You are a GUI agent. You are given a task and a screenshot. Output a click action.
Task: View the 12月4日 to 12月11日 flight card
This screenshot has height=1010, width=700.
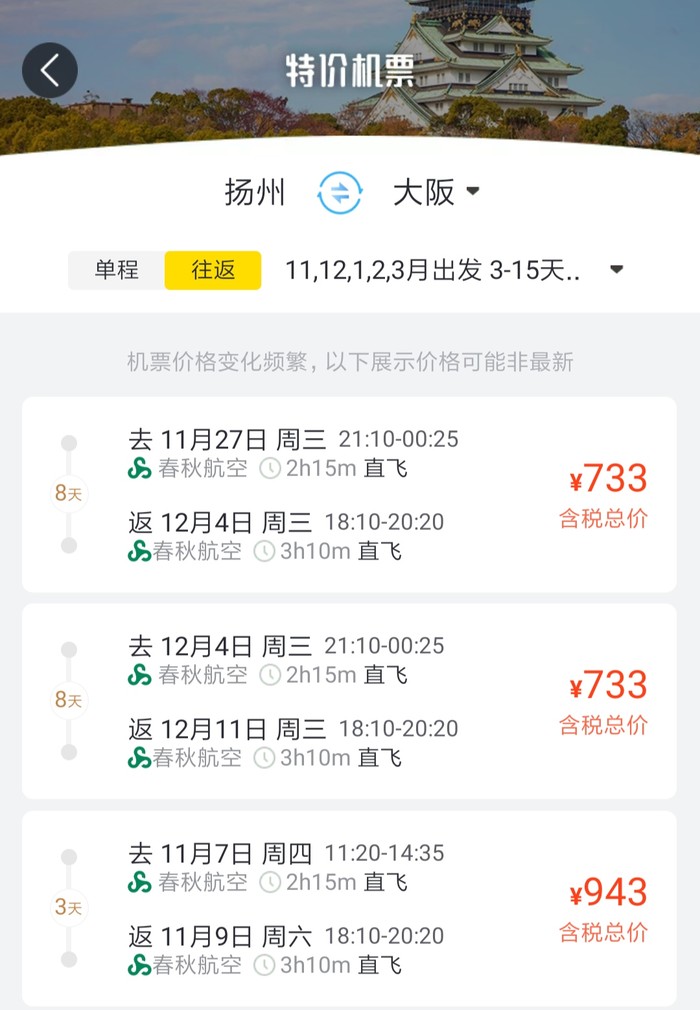click(349, 701)
